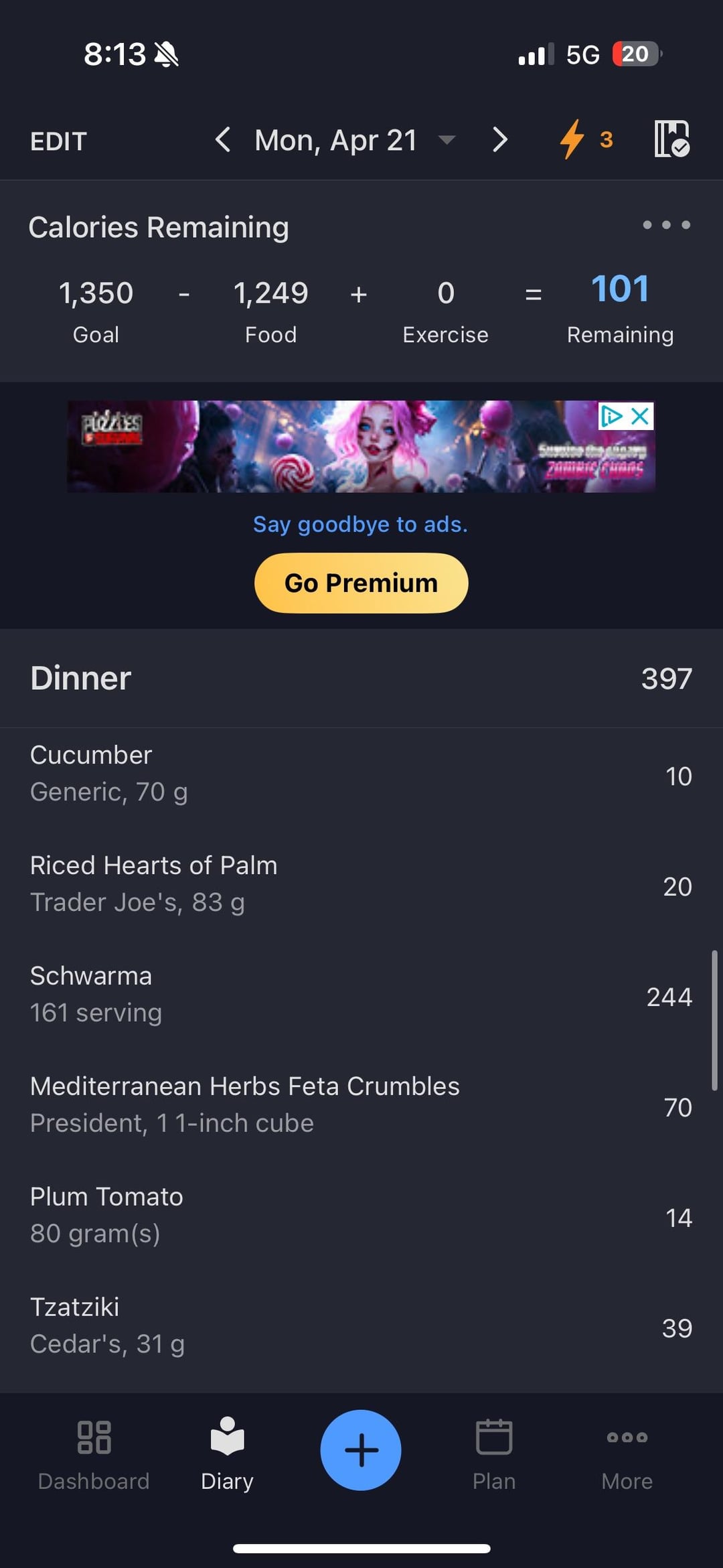This screenshot has height=1568, width=723.
Task: Select the Diary tab
Action: [227, 1451]
